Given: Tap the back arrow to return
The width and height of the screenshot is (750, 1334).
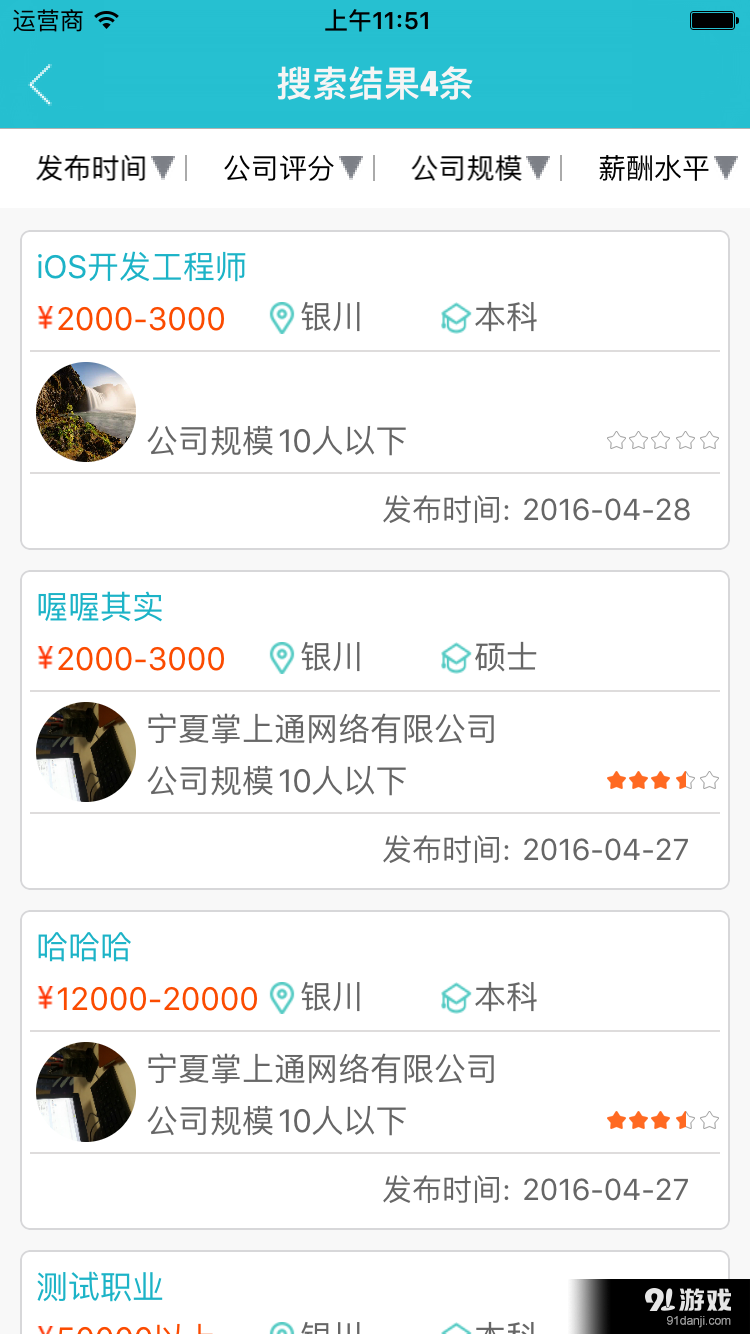Looking at the screenshot, I should pos(38,85).
